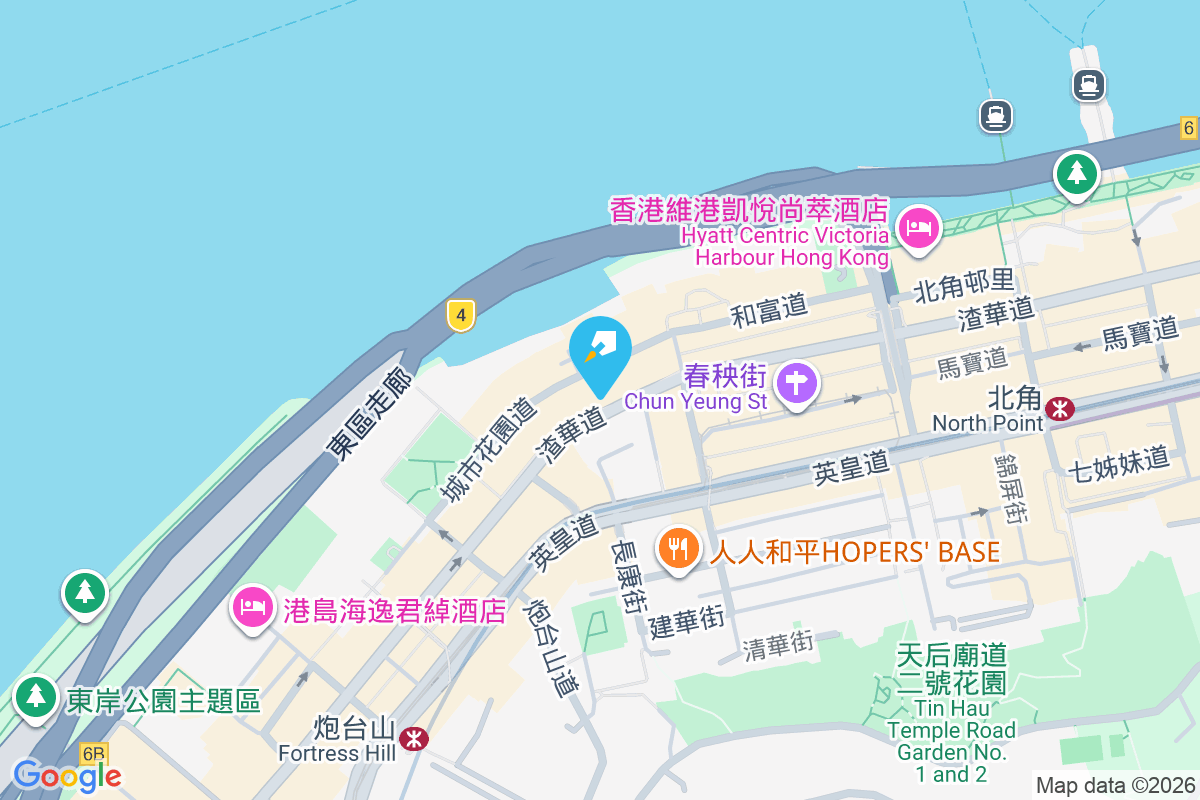Open the Hyatt Centric Victoria Harbour hotel pin
The image size is (1200, 800).
(917, 228)
